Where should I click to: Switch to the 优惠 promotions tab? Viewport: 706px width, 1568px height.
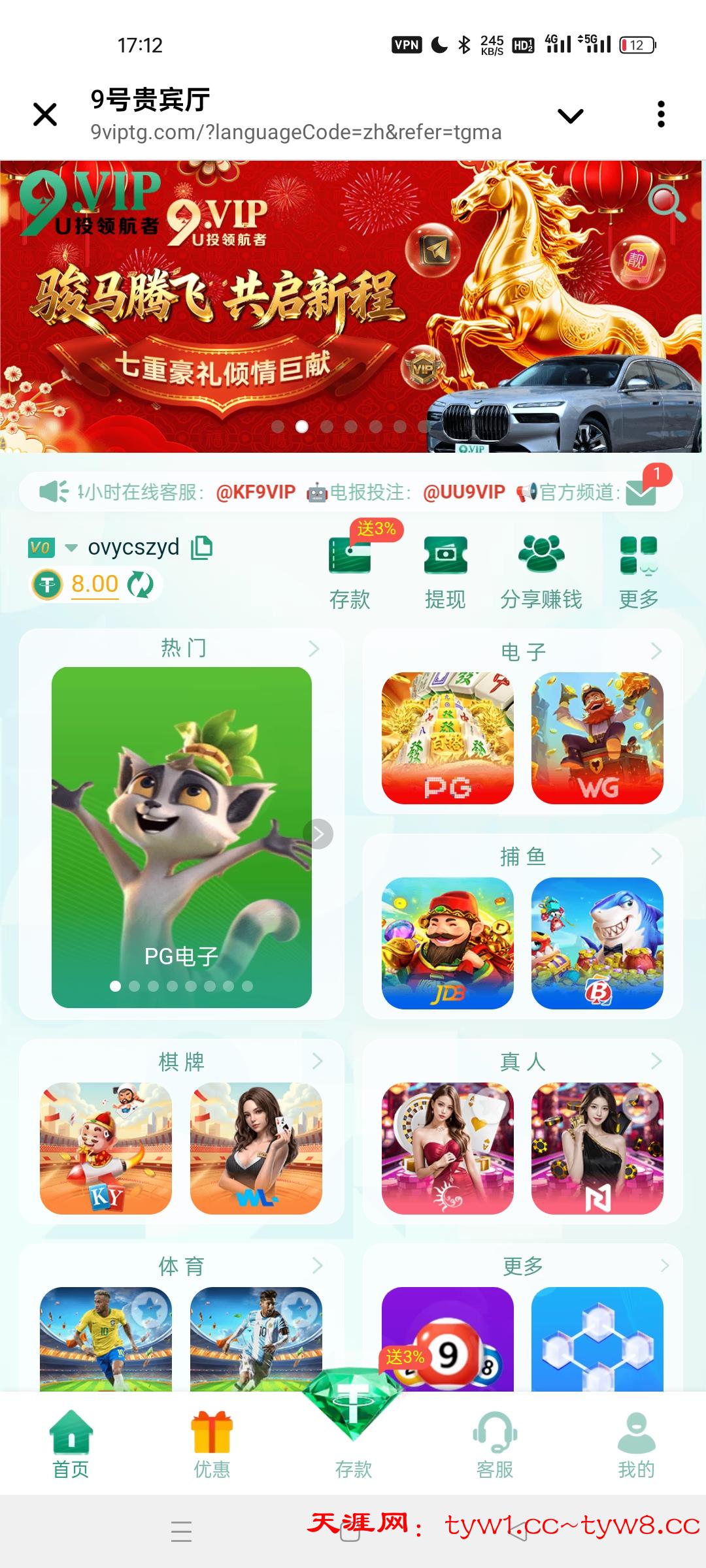pyautogui.click(x=212, y=1445)
